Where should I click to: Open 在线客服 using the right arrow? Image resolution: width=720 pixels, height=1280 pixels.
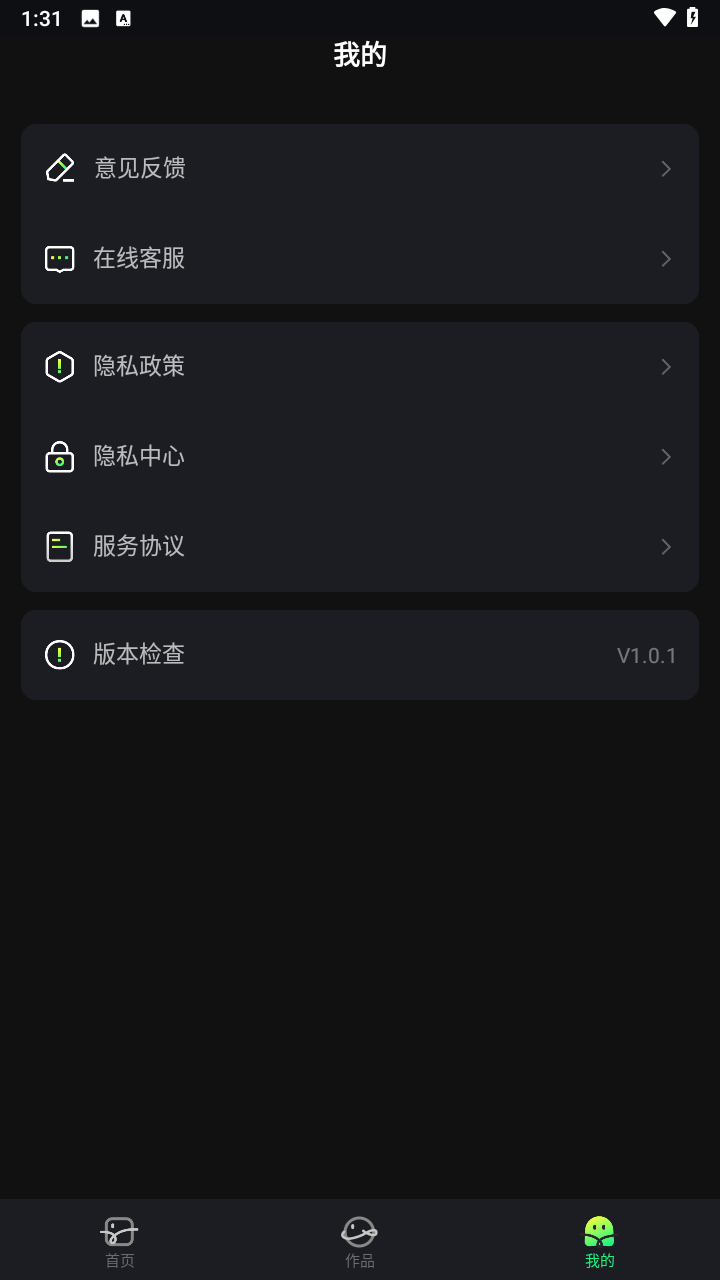pos(666,258)
